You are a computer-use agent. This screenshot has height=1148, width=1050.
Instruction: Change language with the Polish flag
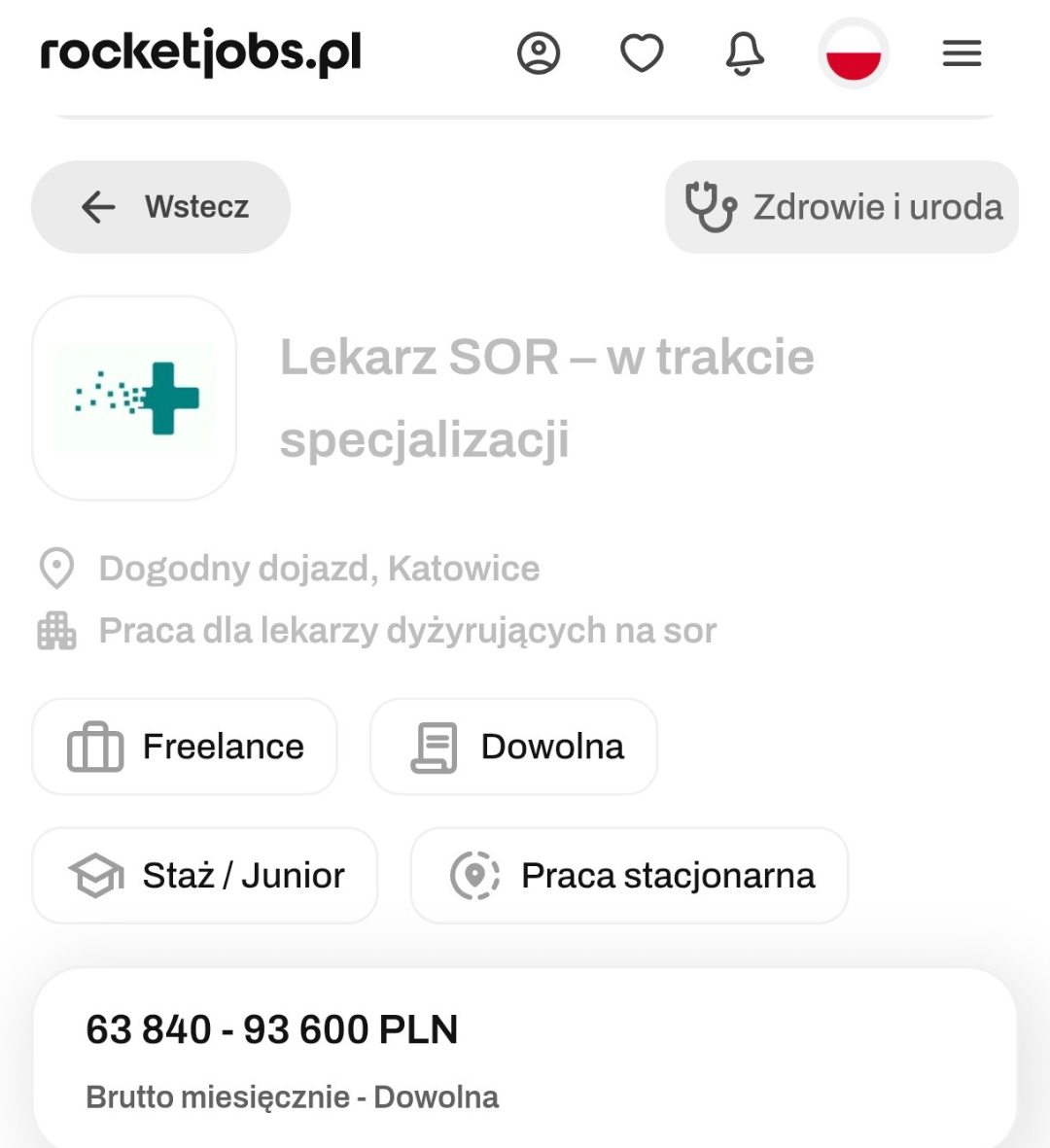click(853, 53)
